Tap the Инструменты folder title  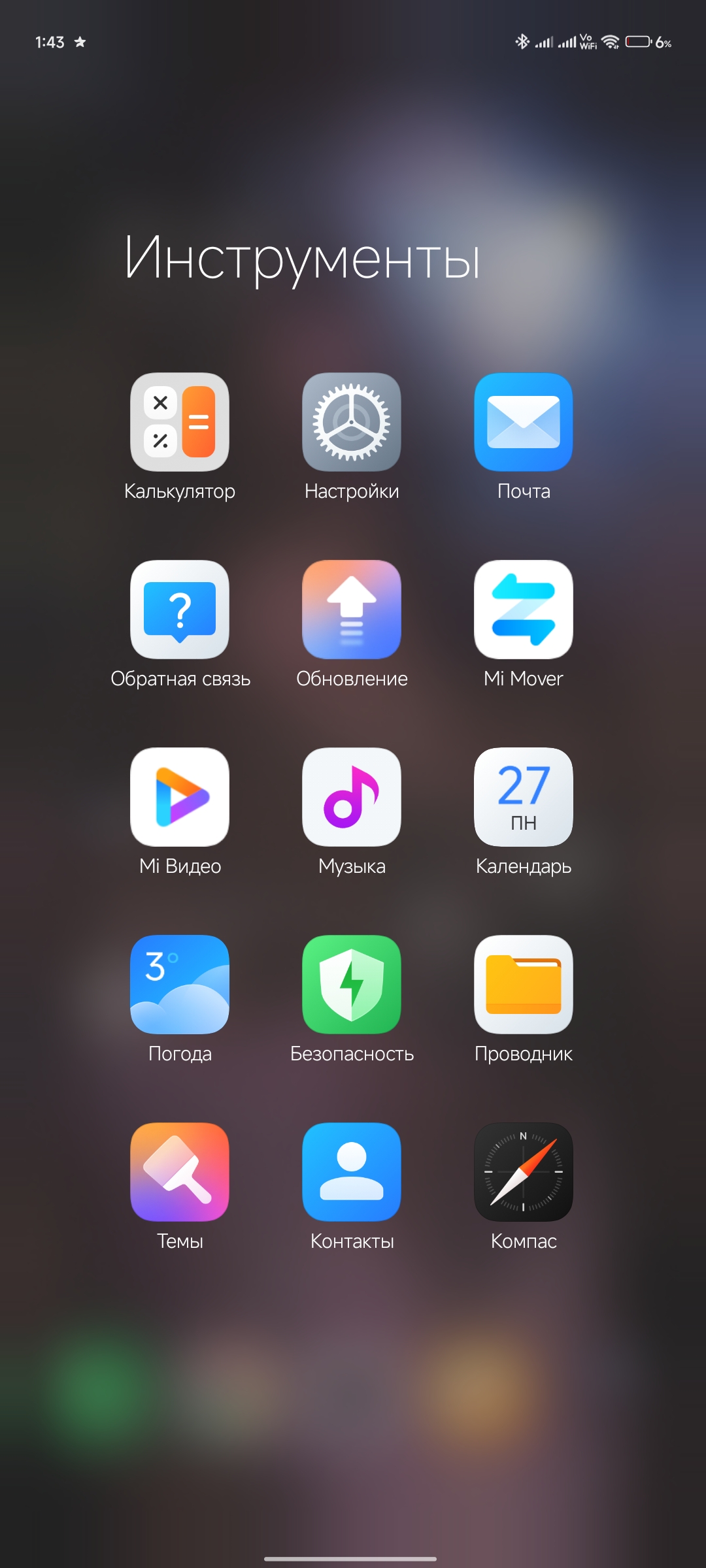pos(303,259)
